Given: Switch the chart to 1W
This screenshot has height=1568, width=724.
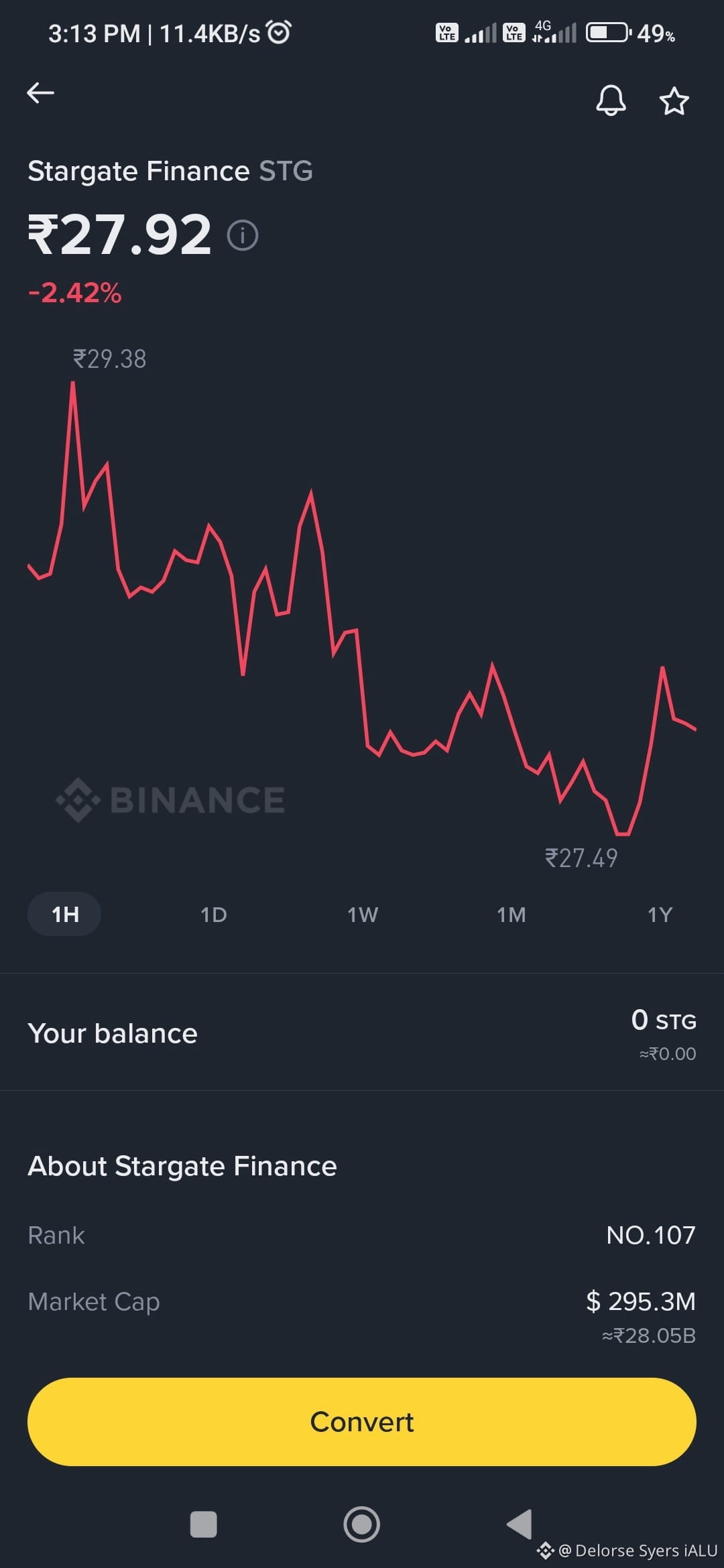Looking at the screenshot, I should click(x=362, y=915).
